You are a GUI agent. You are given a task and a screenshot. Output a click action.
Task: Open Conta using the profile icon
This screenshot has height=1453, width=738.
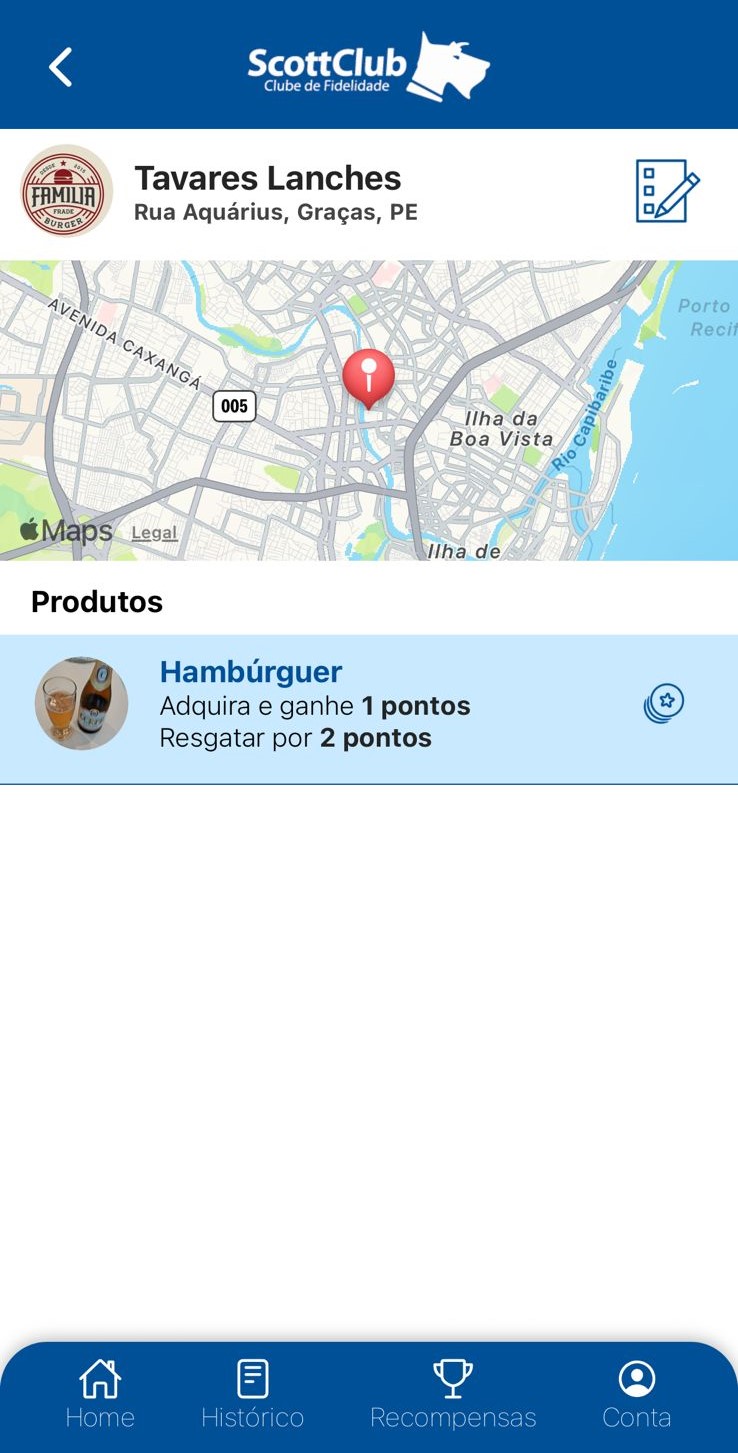(637, 1377)
